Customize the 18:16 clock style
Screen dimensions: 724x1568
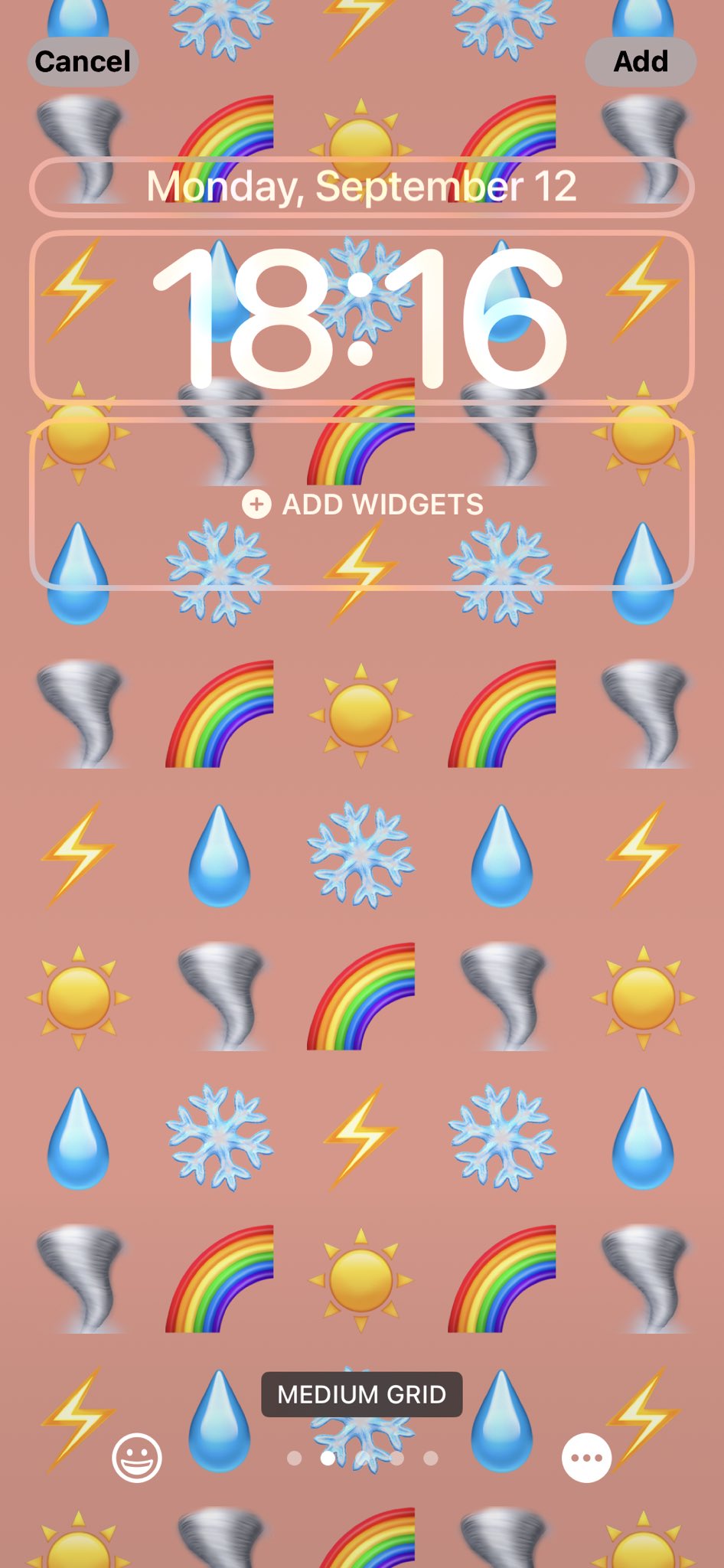[362, 317]
